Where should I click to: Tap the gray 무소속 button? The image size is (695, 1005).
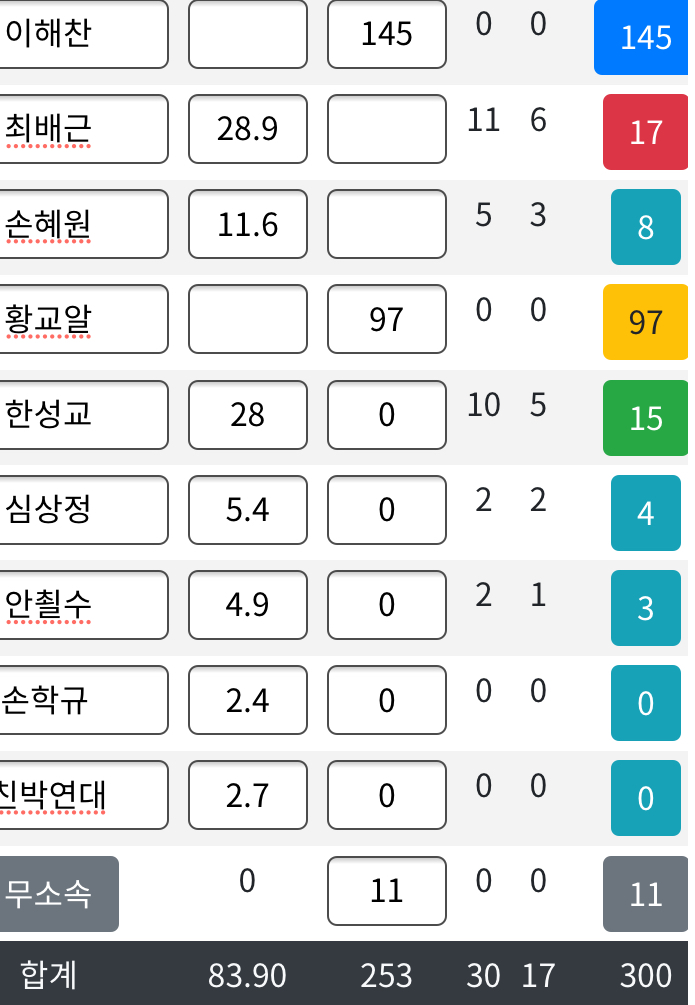[x=58, y=893]
